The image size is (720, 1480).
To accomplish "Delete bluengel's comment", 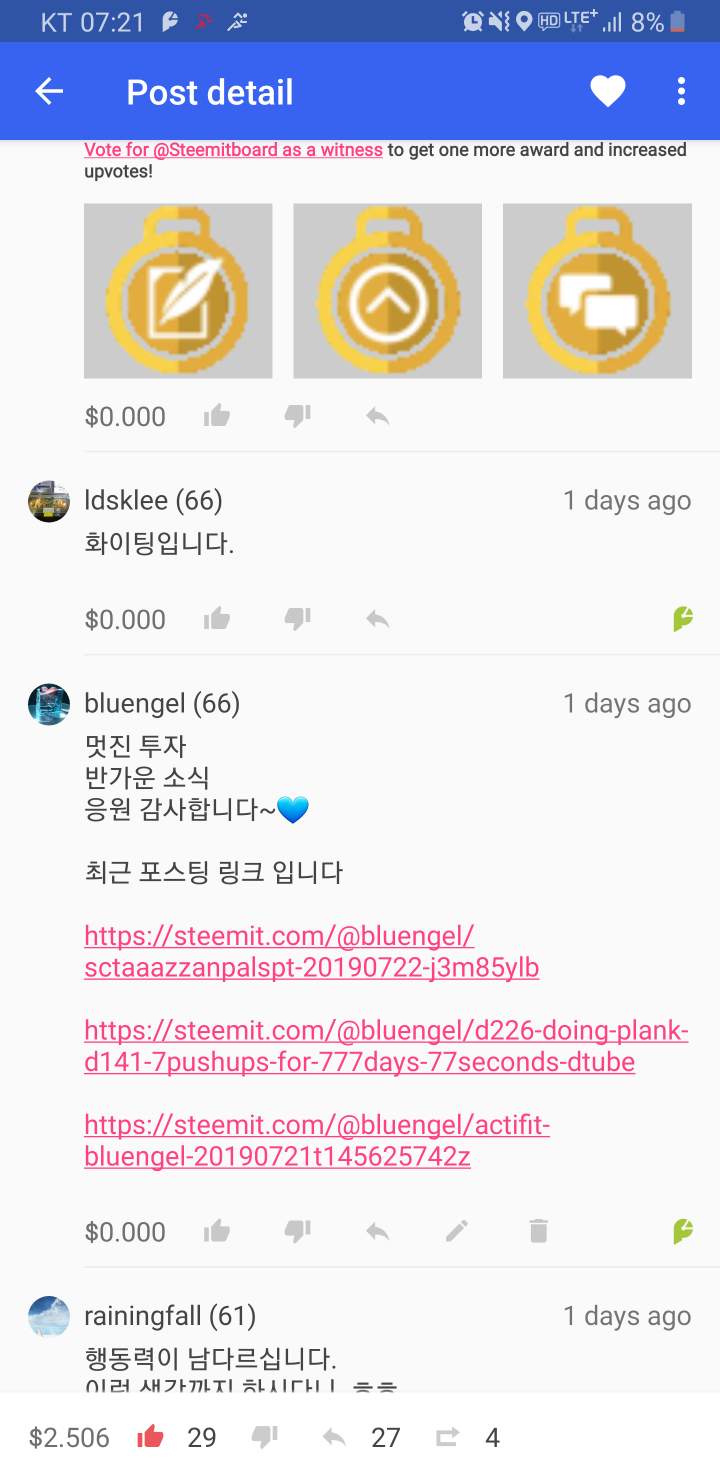I will [538, 1232].
